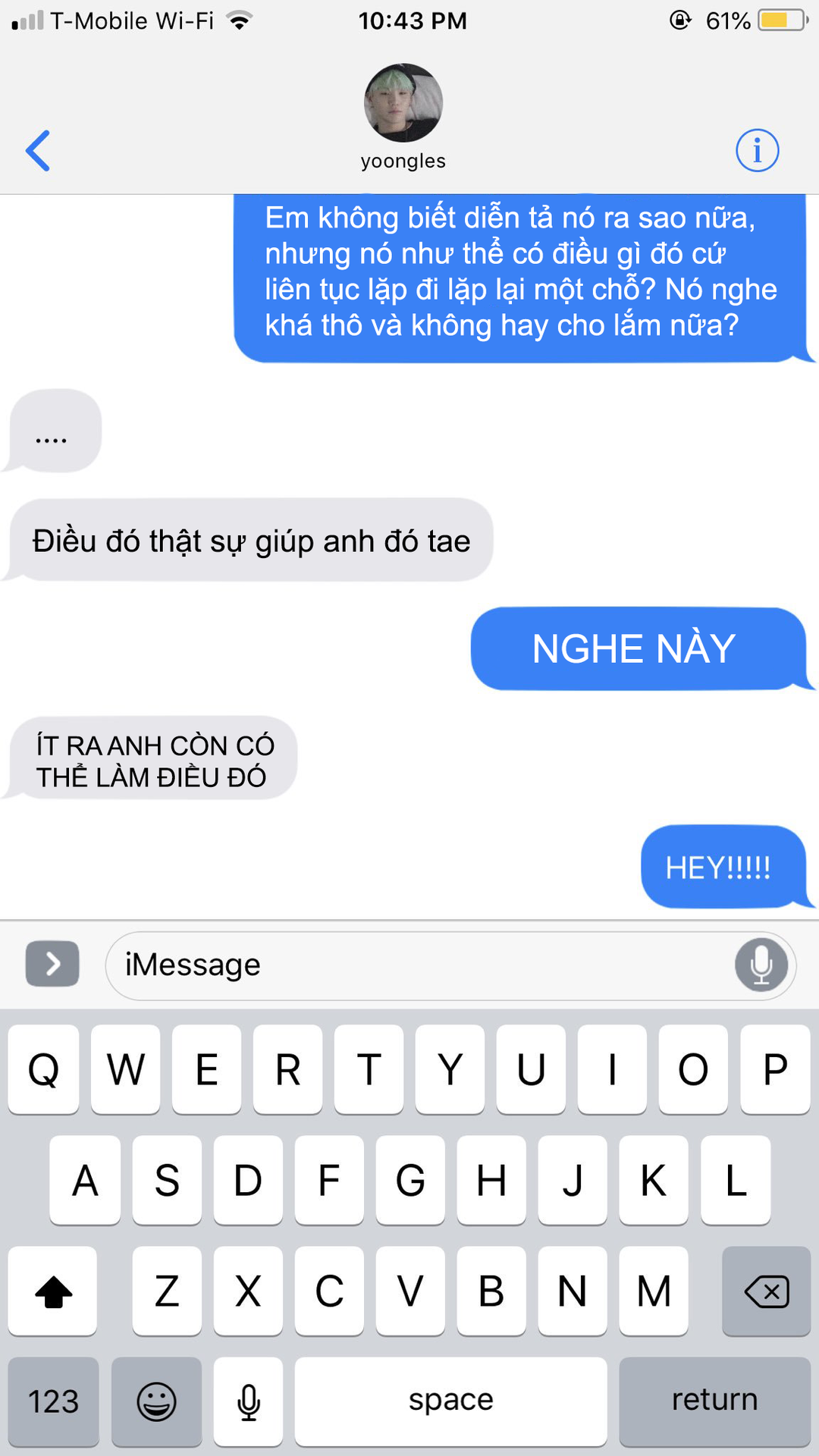Open the emoji keyboard
The image size is (819, 1456).
(x=156, y=1401)
